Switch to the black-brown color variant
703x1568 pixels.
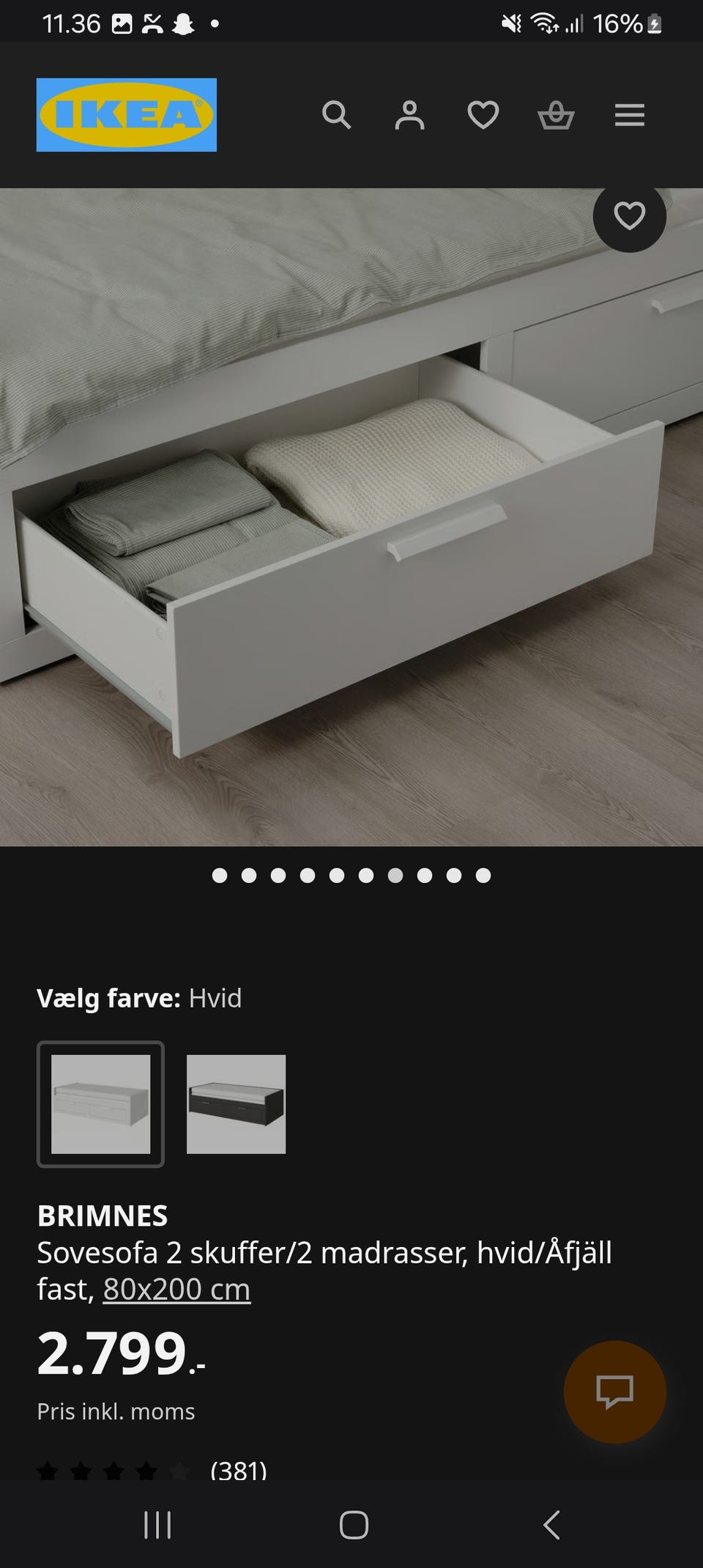[237, 1103]
